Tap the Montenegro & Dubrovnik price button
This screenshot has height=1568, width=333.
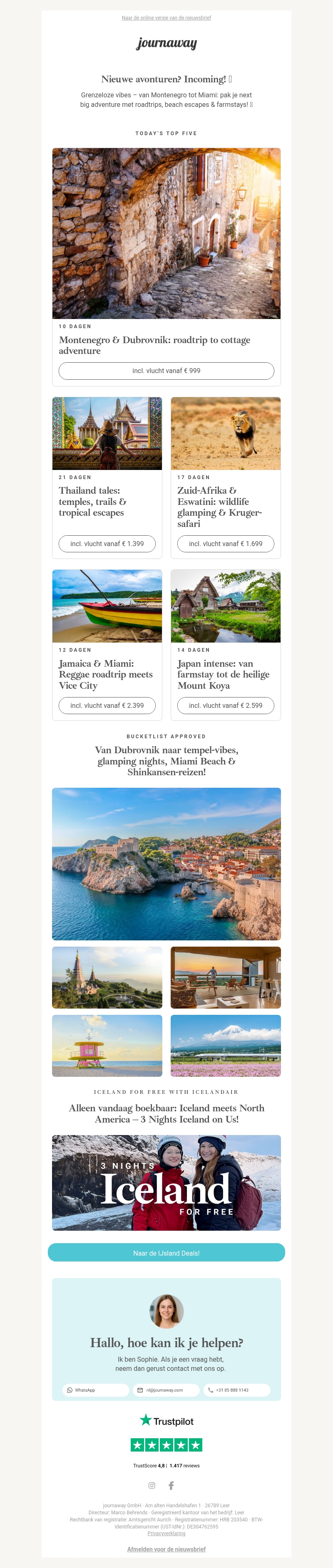tap(166, 371)
